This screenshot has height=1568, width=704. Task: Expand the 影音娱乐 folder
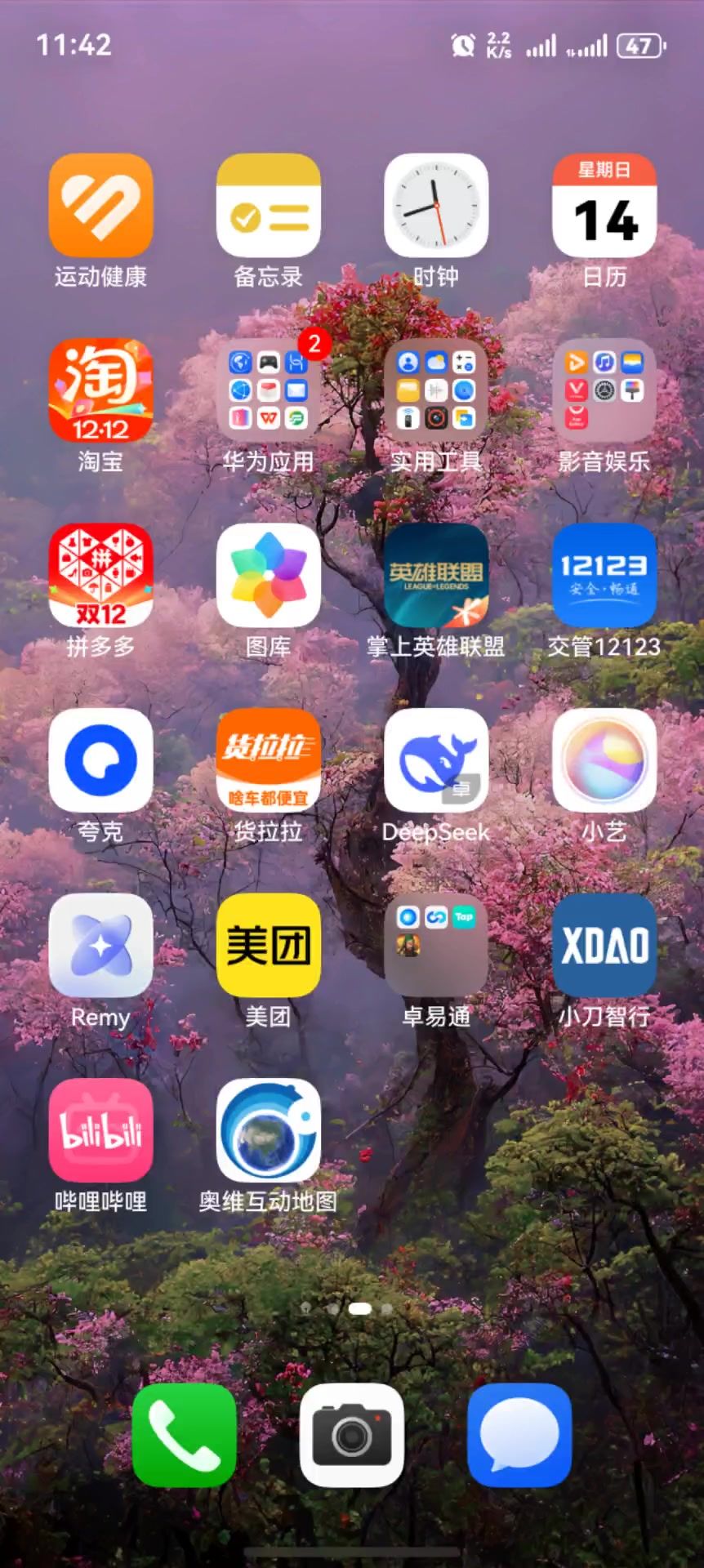click(x=604, y=390)
